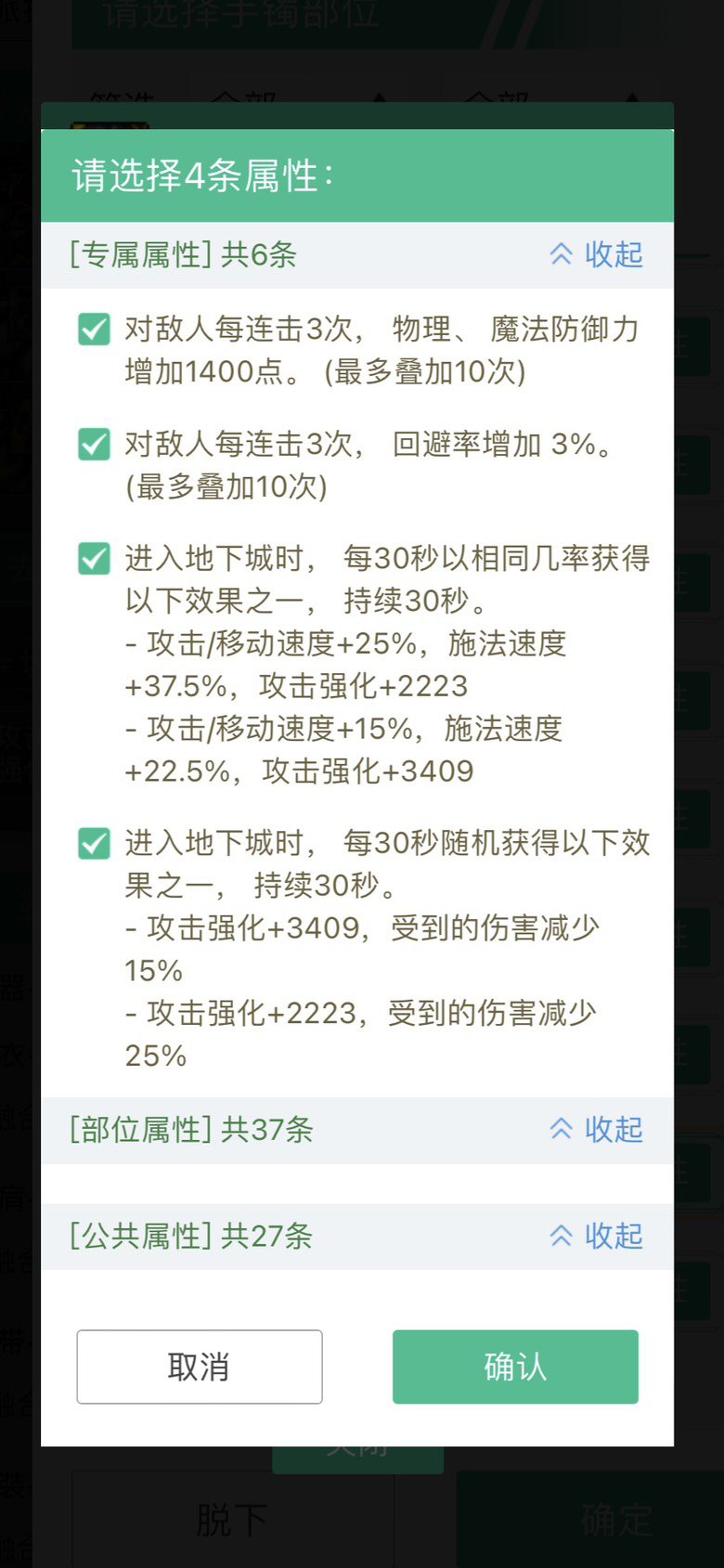Tap 取消 to cancel attribute selection
The image size is (724, 1568).
pos(200,1367)
